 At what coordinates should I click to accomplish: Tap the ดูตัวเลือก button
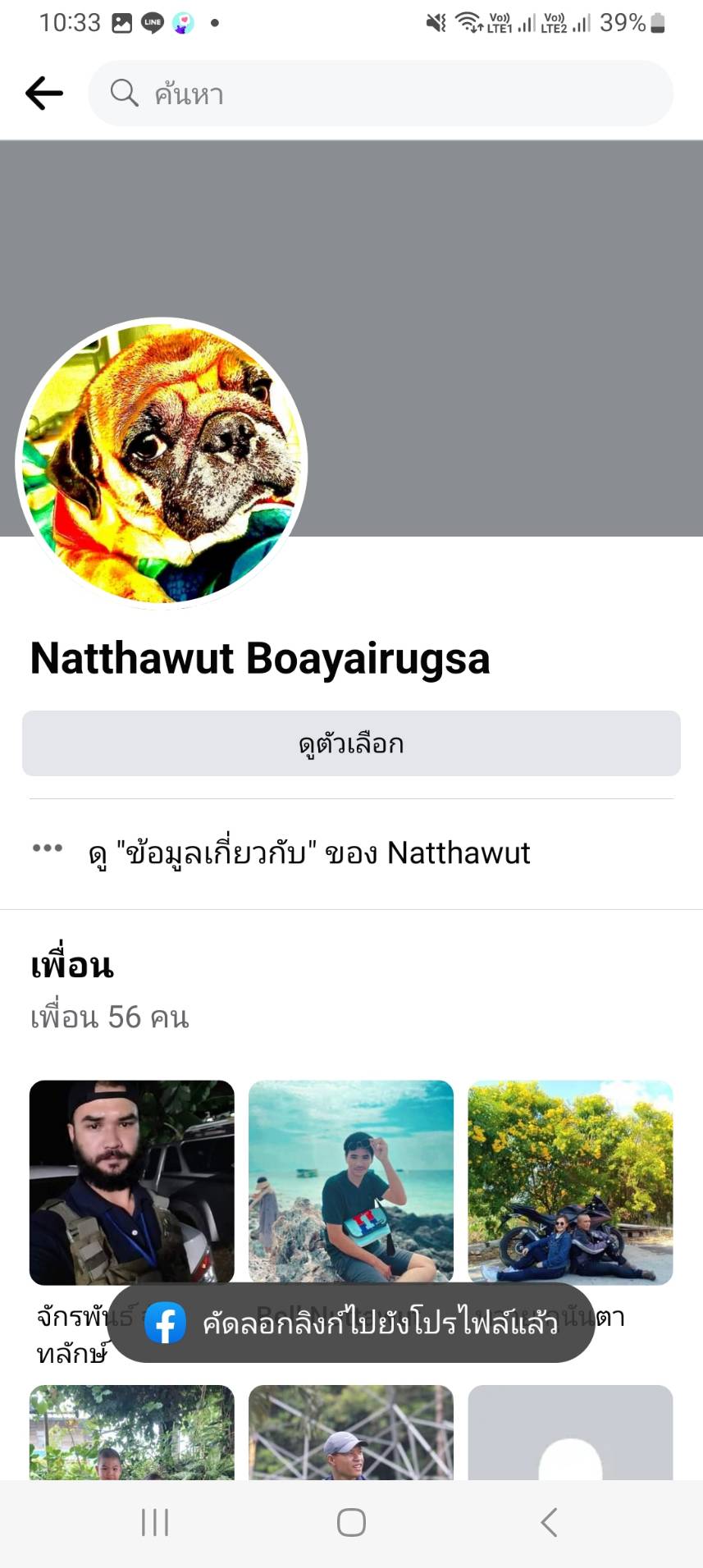pyautogui.click(x=351, y=743)
